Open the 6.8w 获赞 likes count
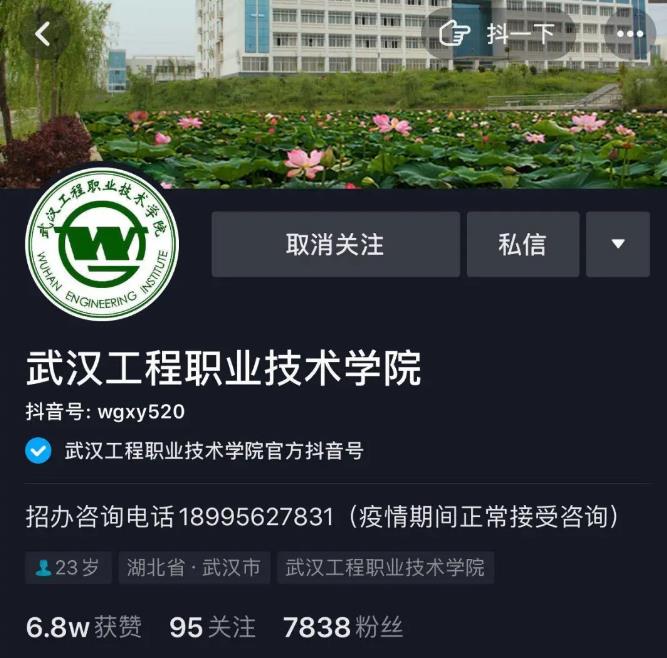 83,627
